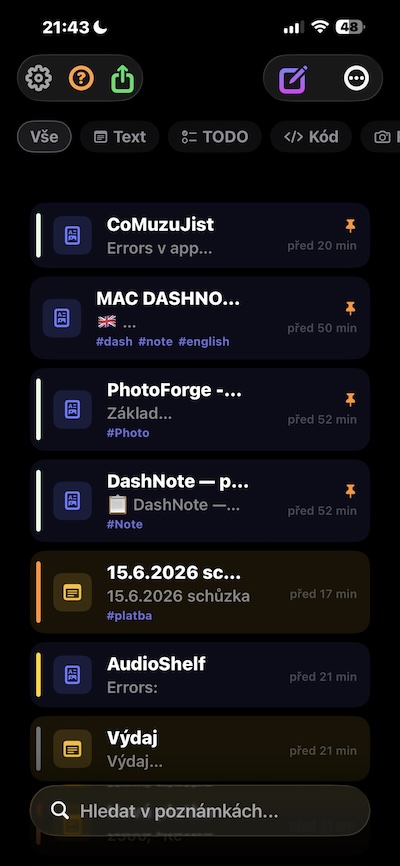This screenshot has height=866, width=400.
Task: Open the orange help question mark
Action: coord(81,78)
